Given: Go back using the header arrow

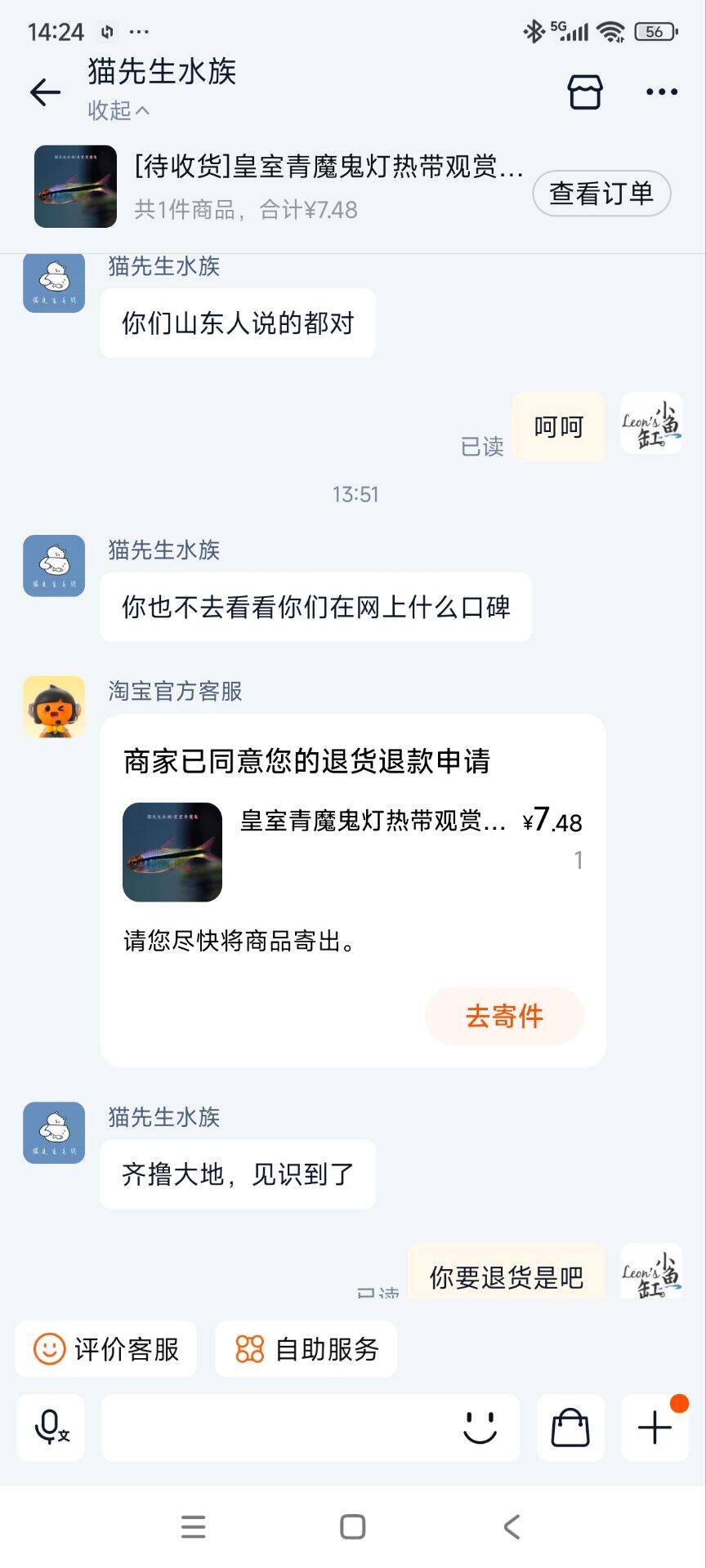Looking at the screenshot, I should [x=46, y=92].
